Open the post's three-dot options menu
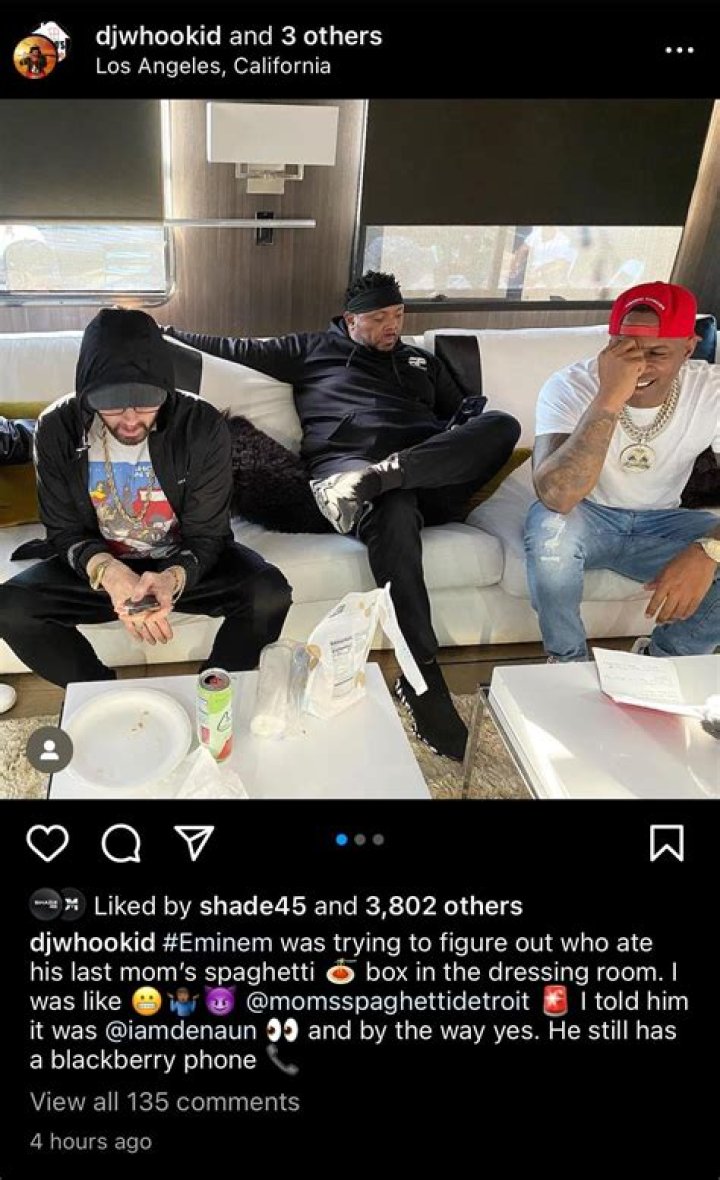The width and height of the screenshot is (720, 1180). click(679, 51)
